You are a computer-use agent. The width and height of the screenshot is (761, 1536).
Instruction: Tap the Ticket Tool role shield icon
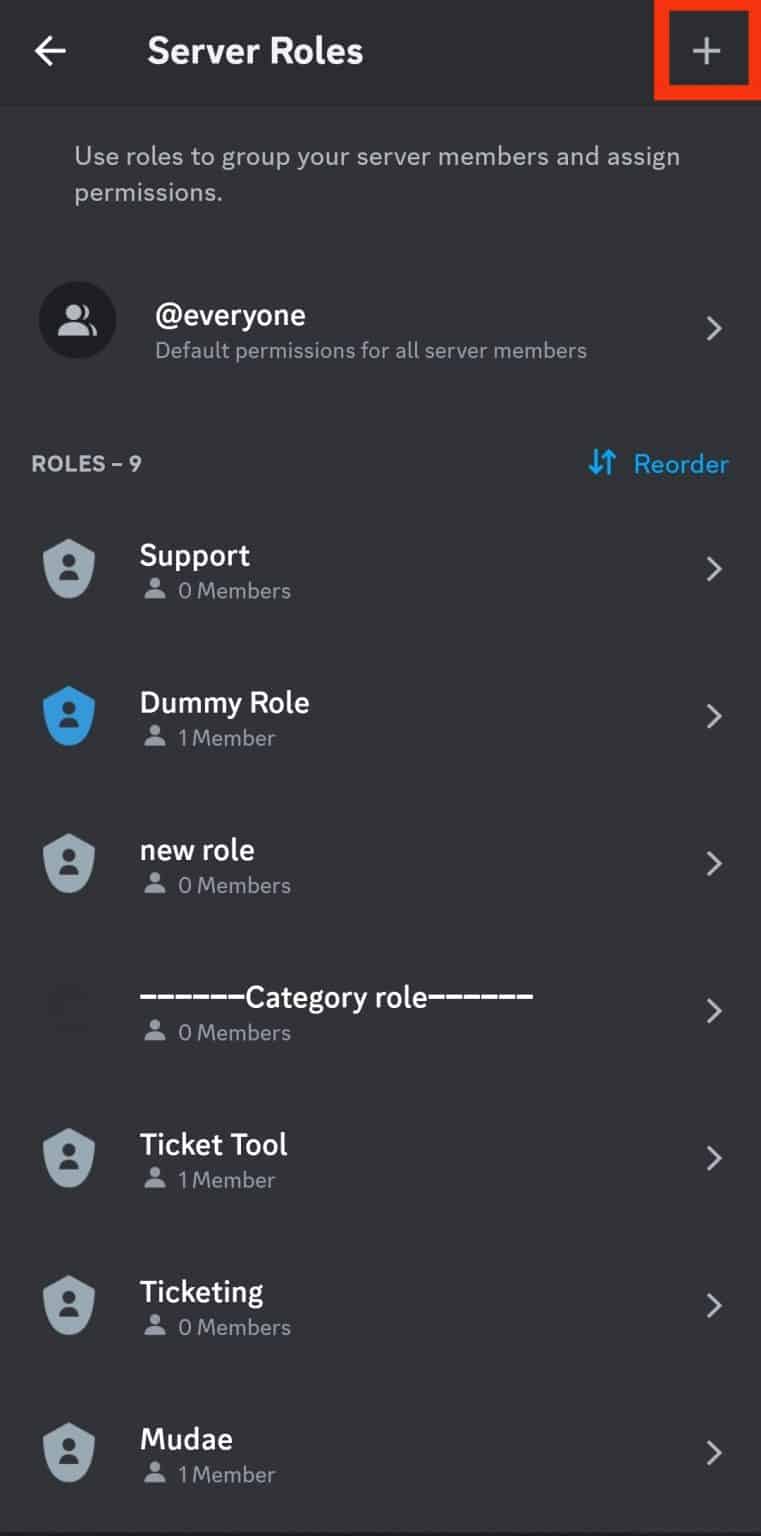coord(68,1157)
